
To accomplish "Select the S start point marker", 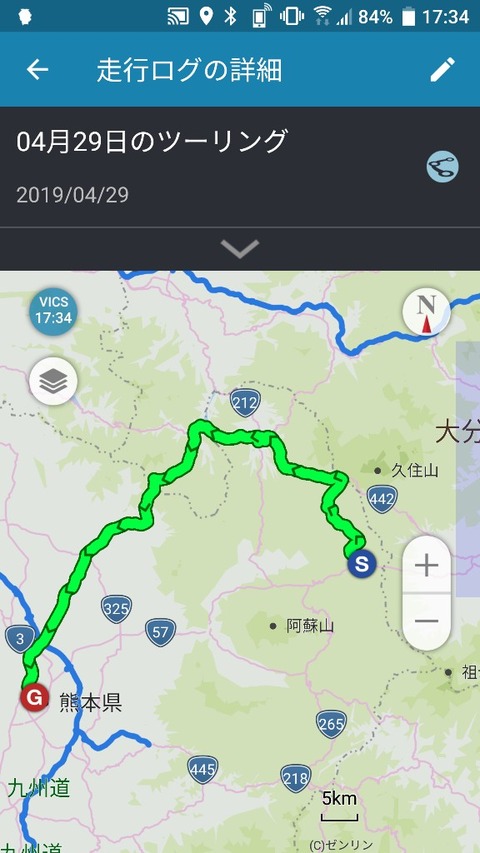I will 362,564.
